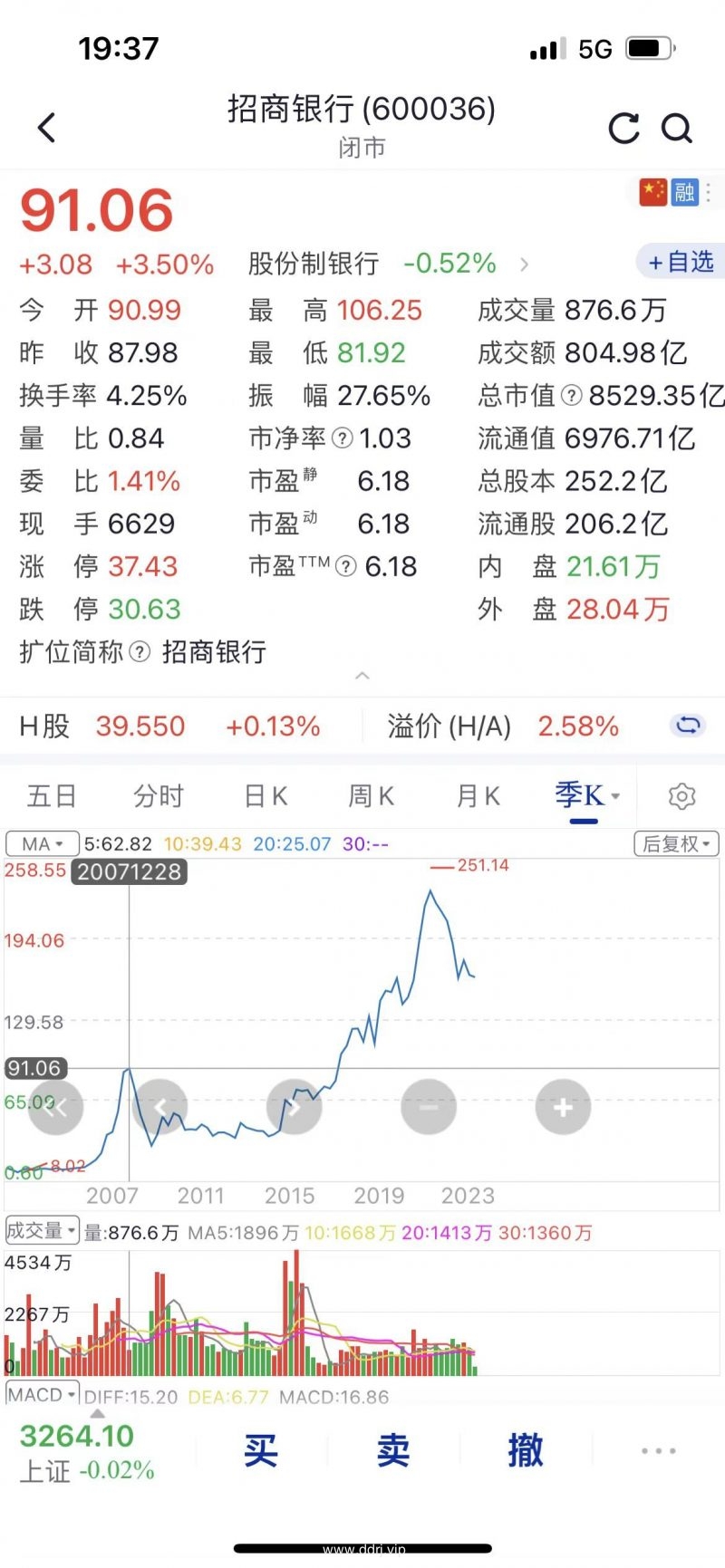Zoom in chart with plus button
The height and width of the screenshot is (1568, 725).
[x=563, y=1107]
